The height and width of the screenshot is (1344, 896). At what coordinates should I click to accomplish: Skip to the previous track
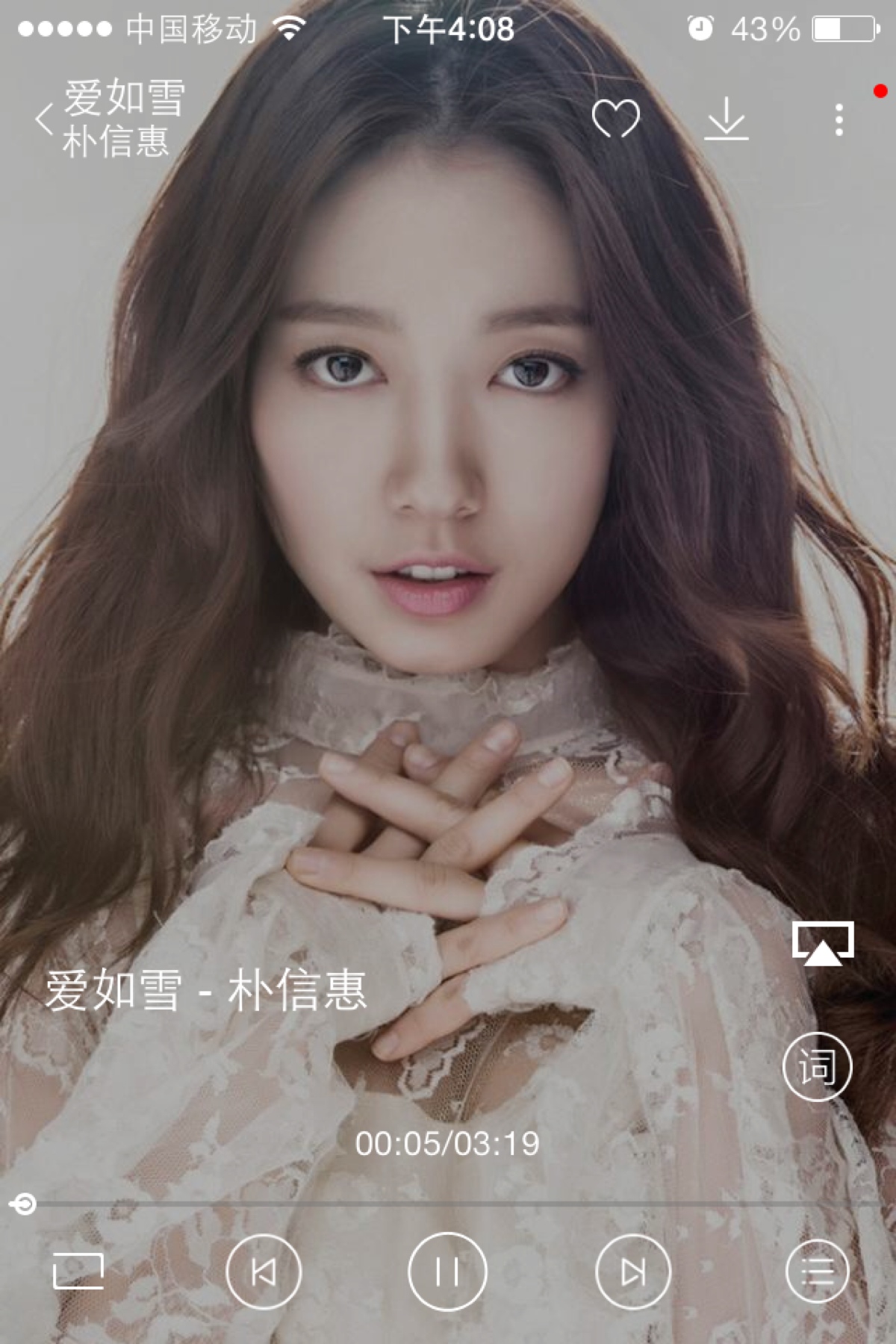pyautogui.click(x=263, y=1272)
